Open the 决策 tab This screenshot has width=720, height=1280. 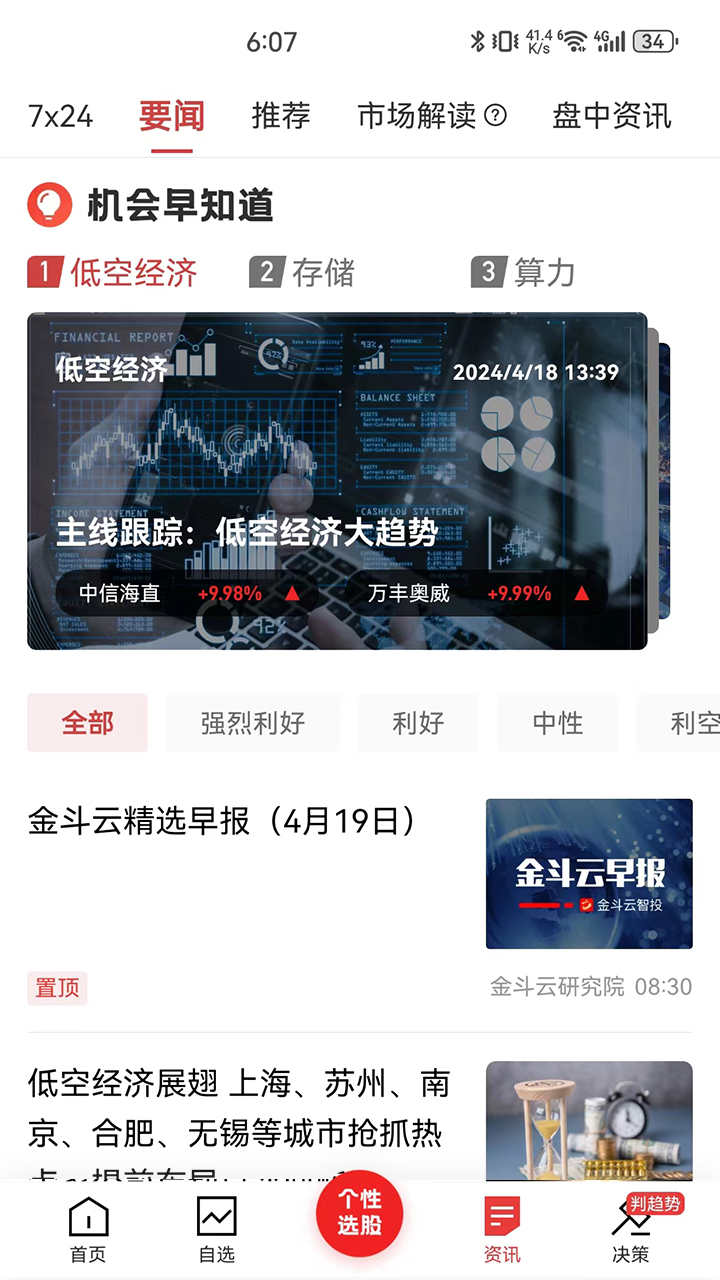pos(631,1230)
